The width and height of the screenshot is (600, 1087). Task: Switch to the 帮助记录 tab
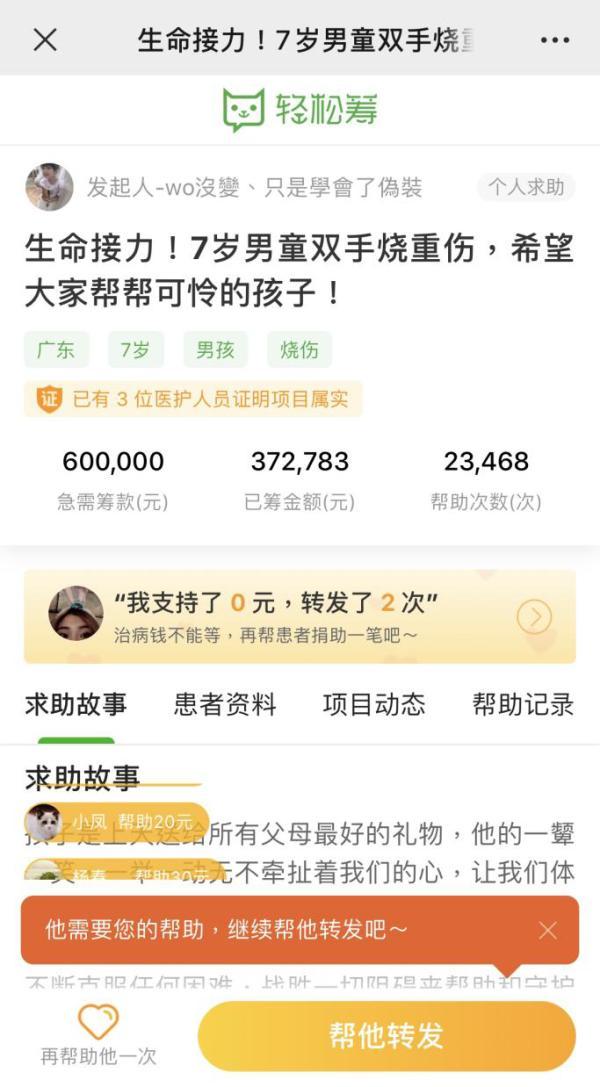coord(523,704)
